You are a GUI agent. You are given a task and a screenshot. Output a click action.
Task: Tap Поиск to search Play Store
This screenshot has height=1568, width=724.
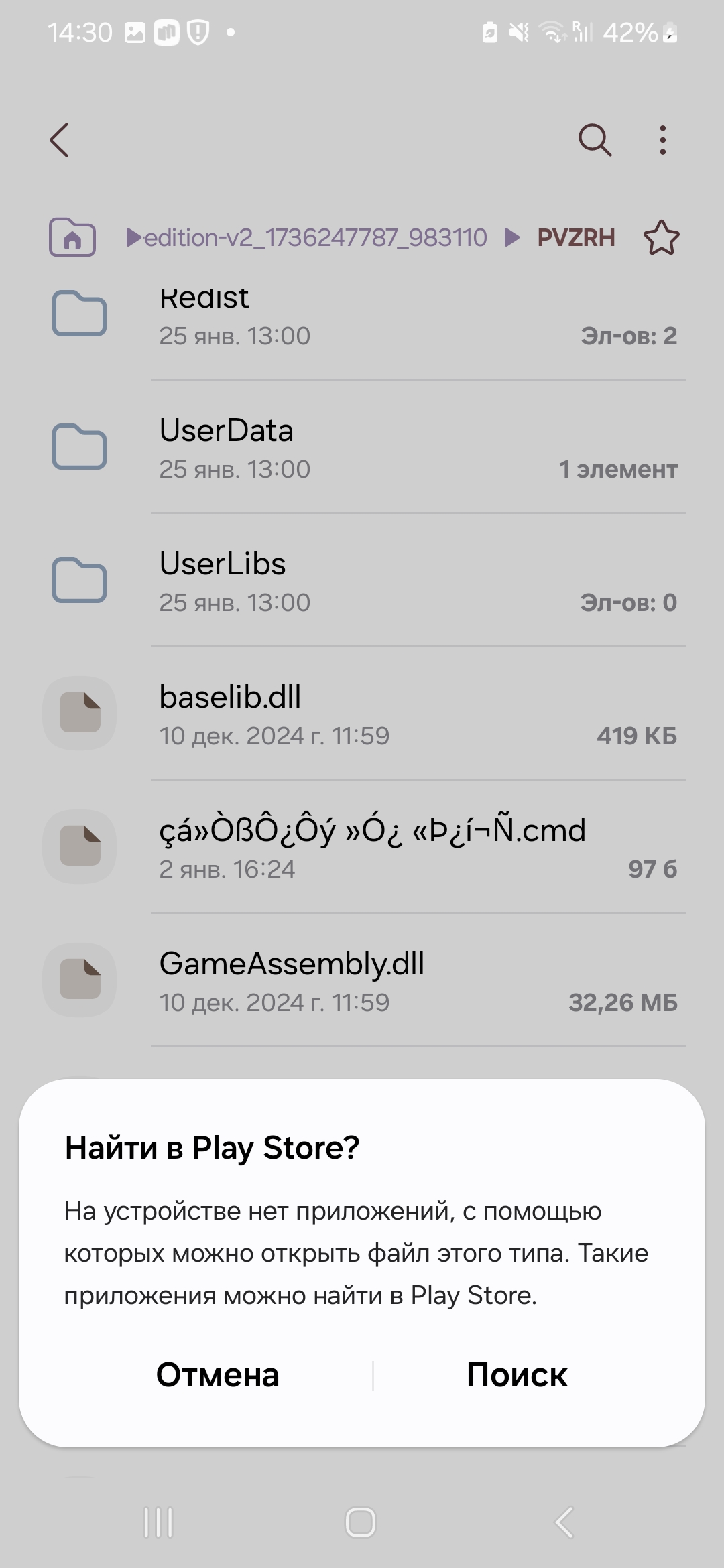tap(517, 1375)
